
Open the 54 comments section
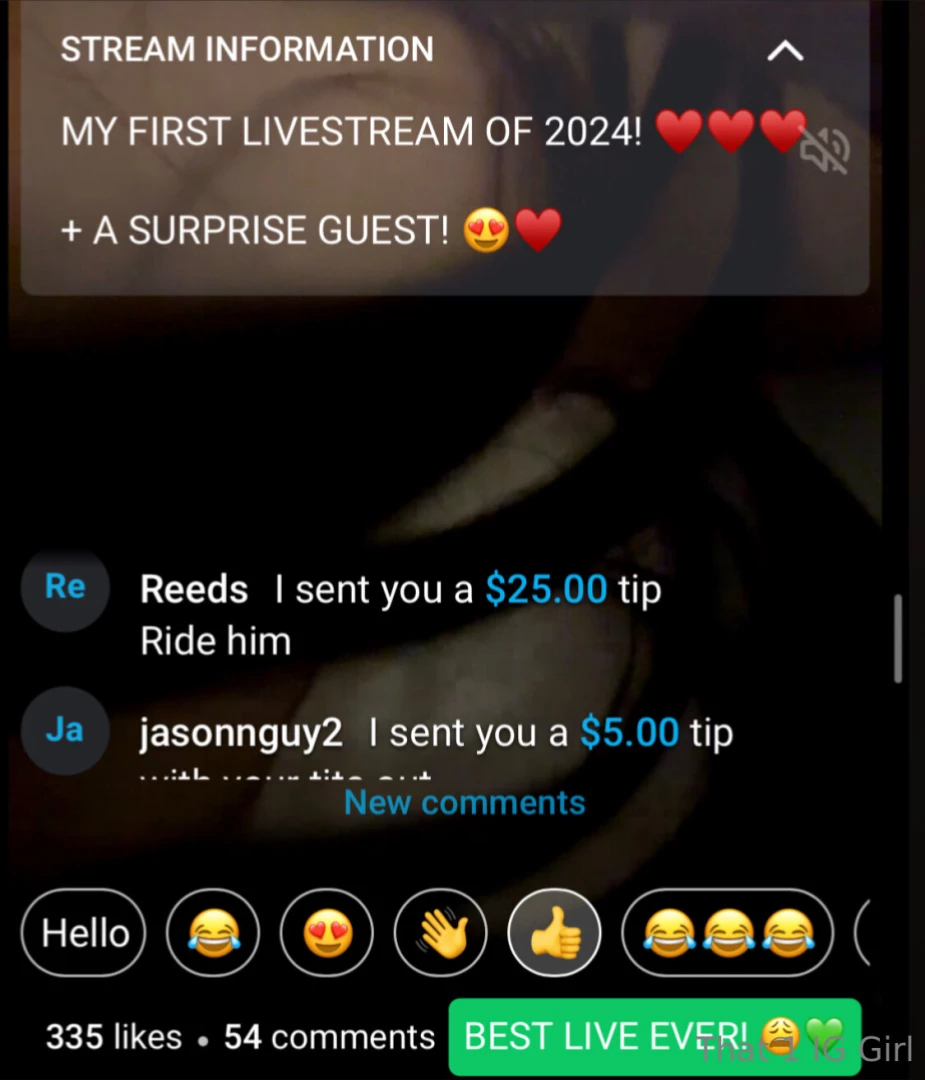tap(329, 1037)
